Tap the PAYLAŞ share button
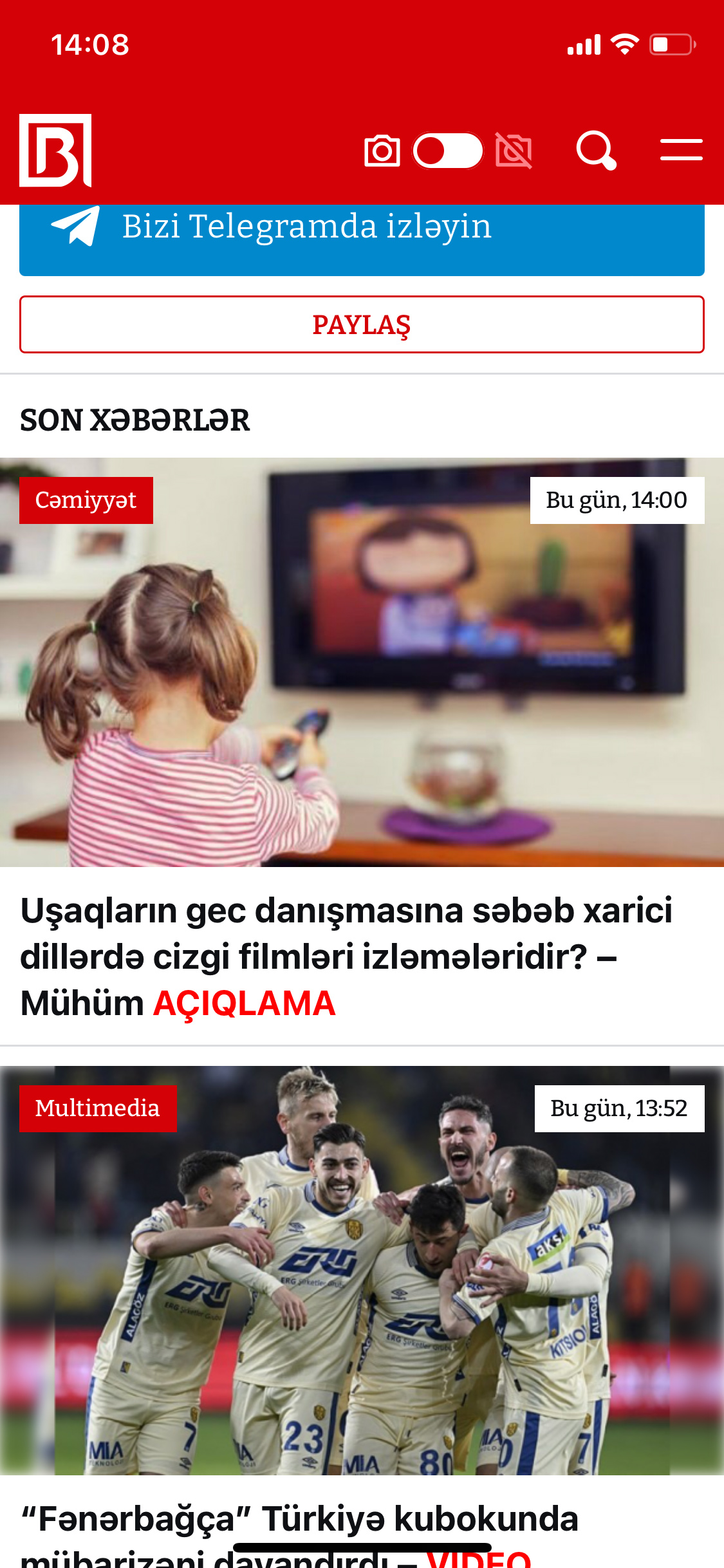 click(362, 324)
